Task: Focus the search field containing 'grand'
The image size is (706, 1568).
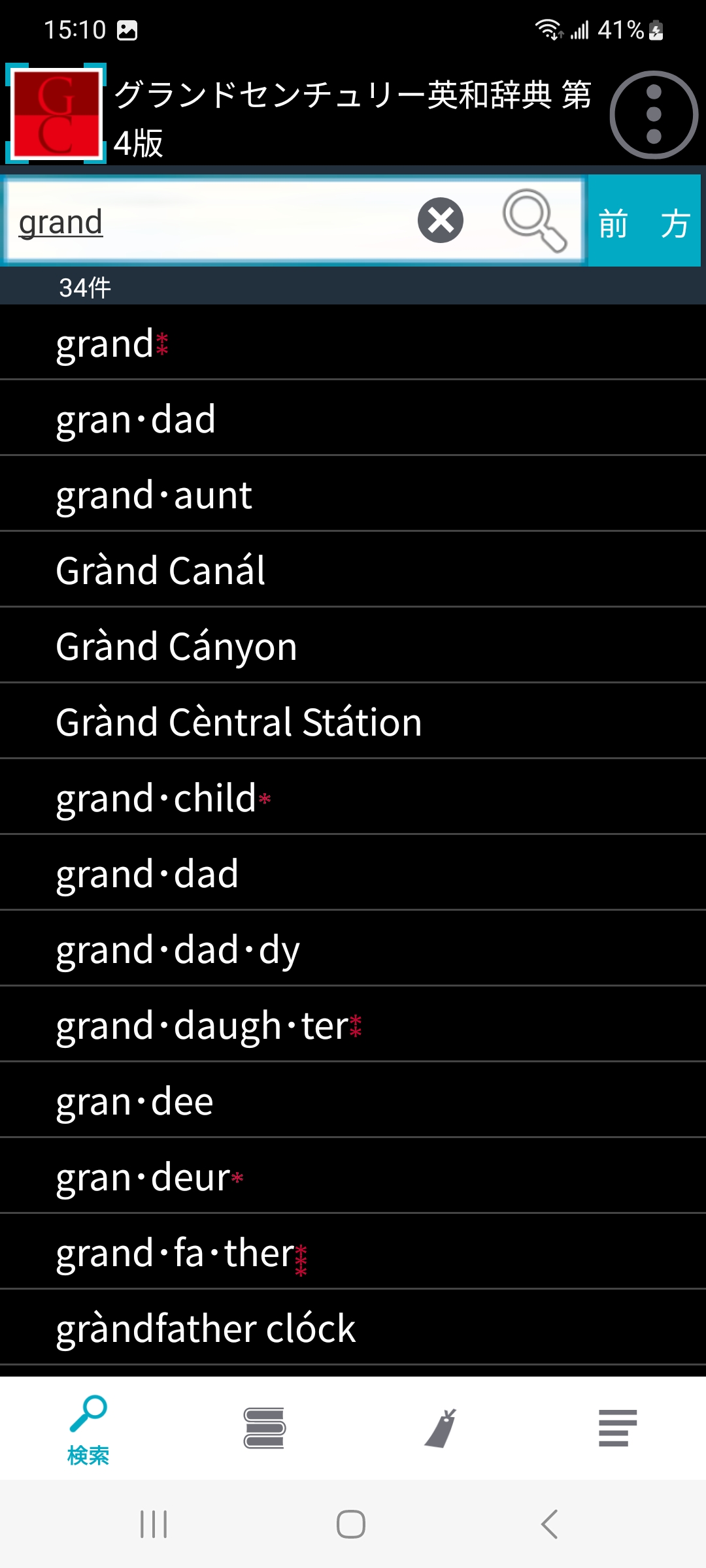Action: (x=209, y=221)
